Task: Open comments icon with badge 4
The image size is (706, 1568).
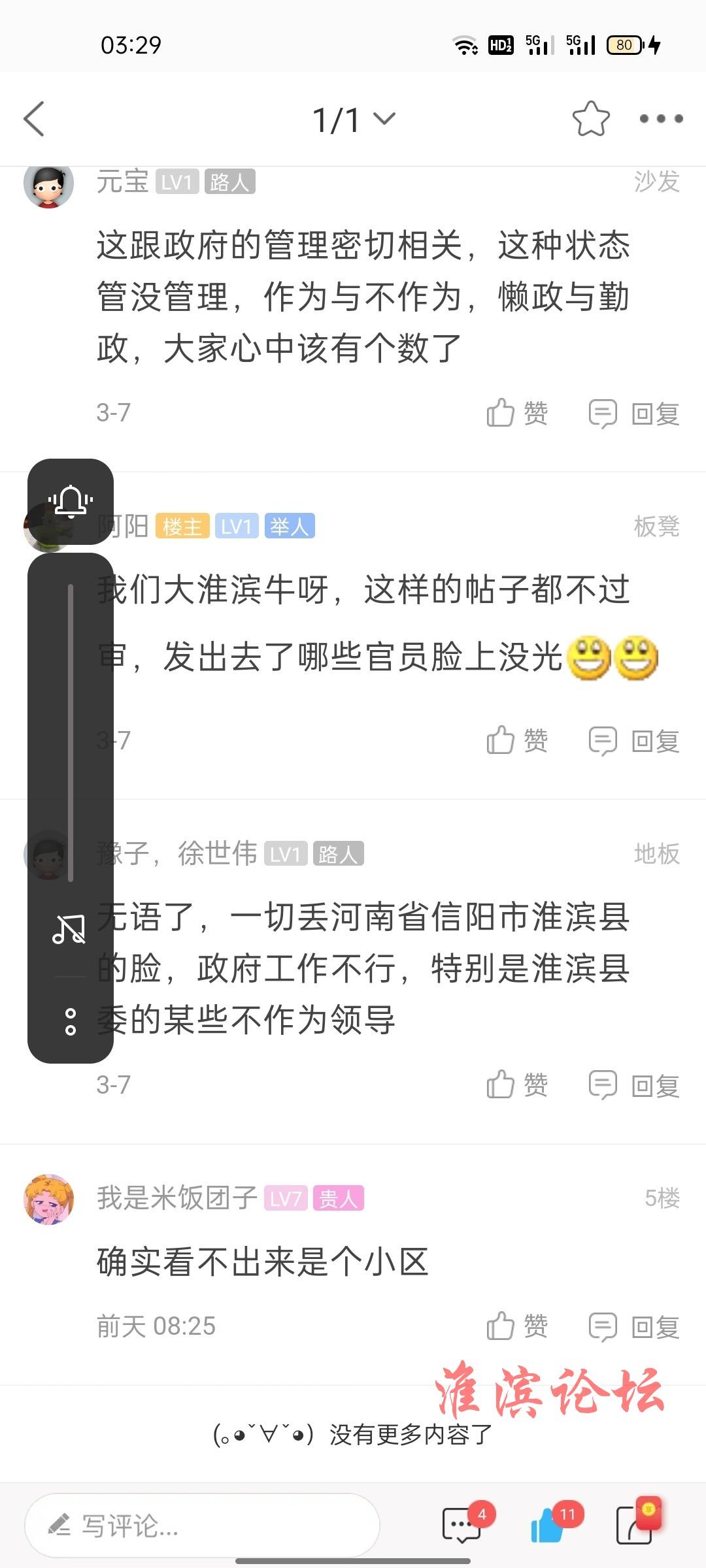Action: click(x=463, y=1525)
